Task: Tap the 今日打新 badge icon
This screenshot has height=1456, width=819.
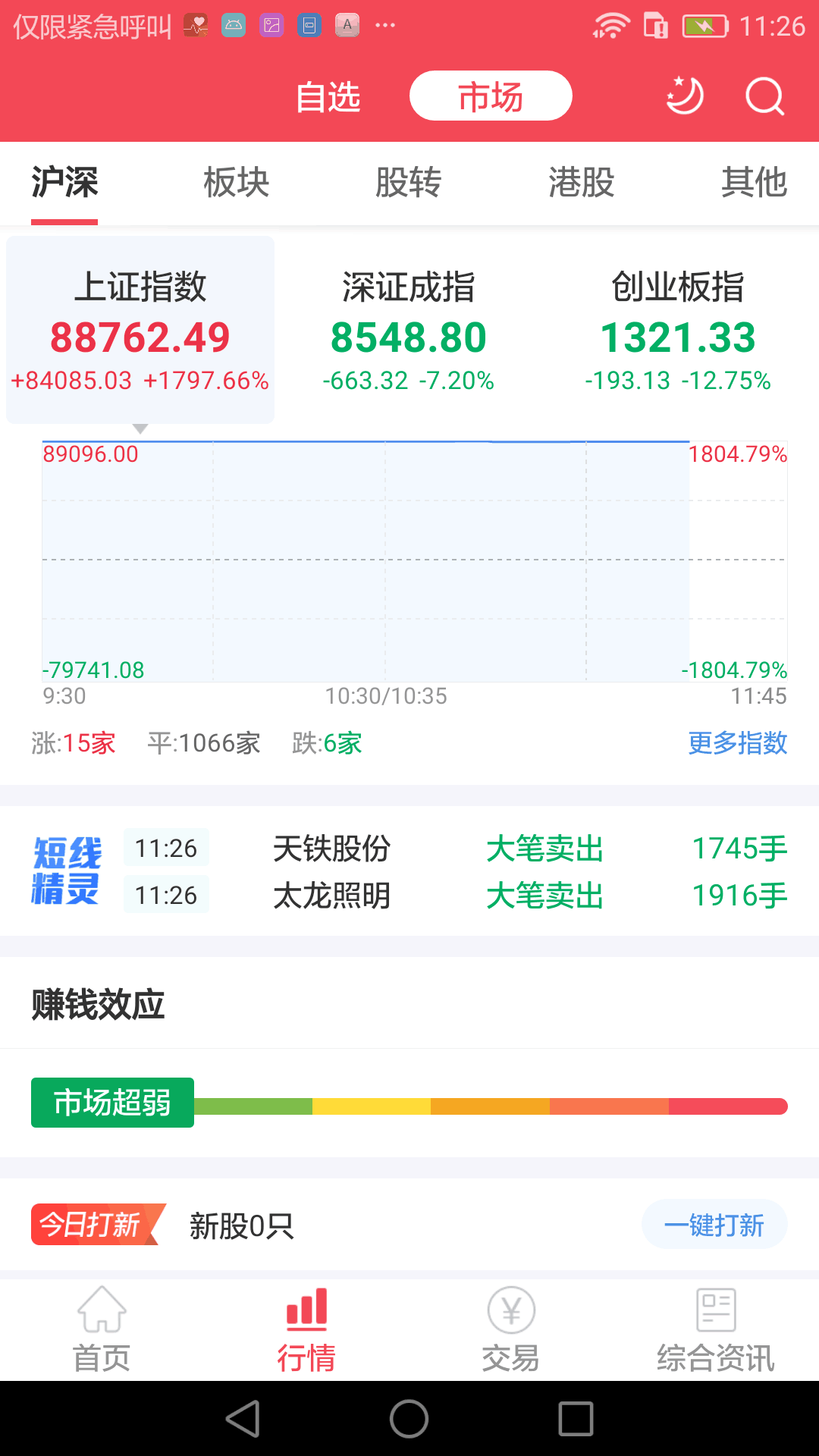Action: tap(91, 1223)
